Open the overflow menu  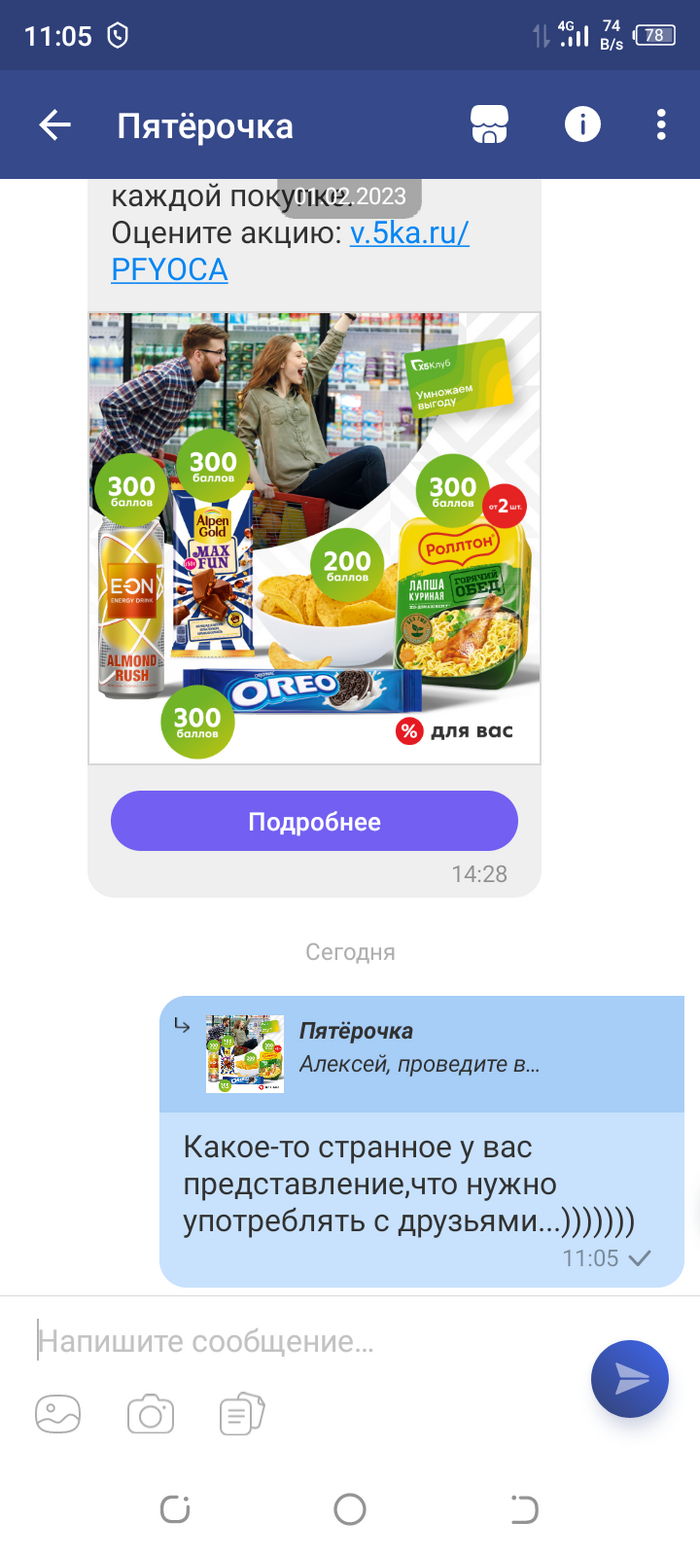661,125
